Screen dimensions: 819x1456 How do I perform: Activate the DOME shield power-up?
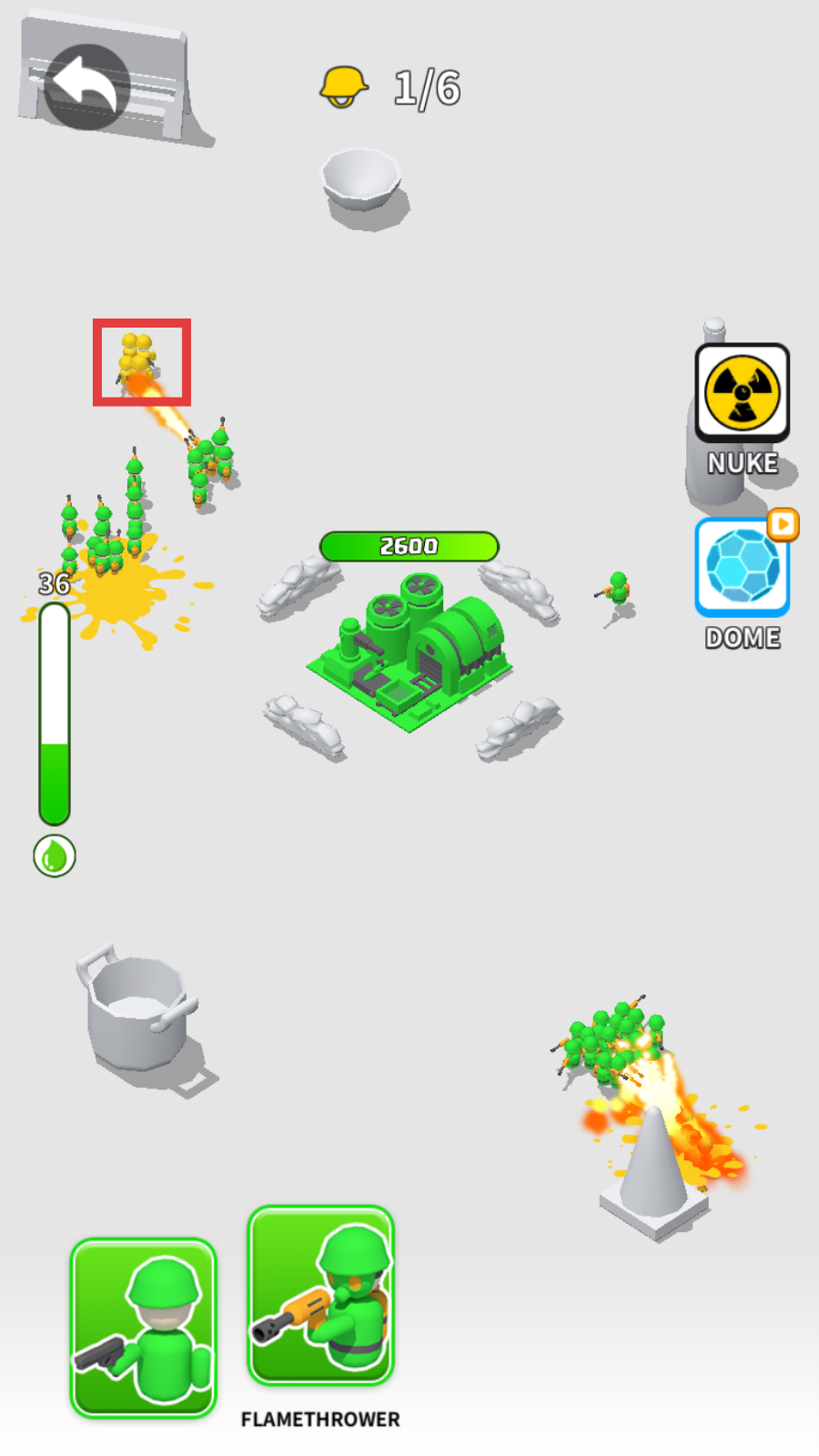pyautogui.click(x=742, y=568)
